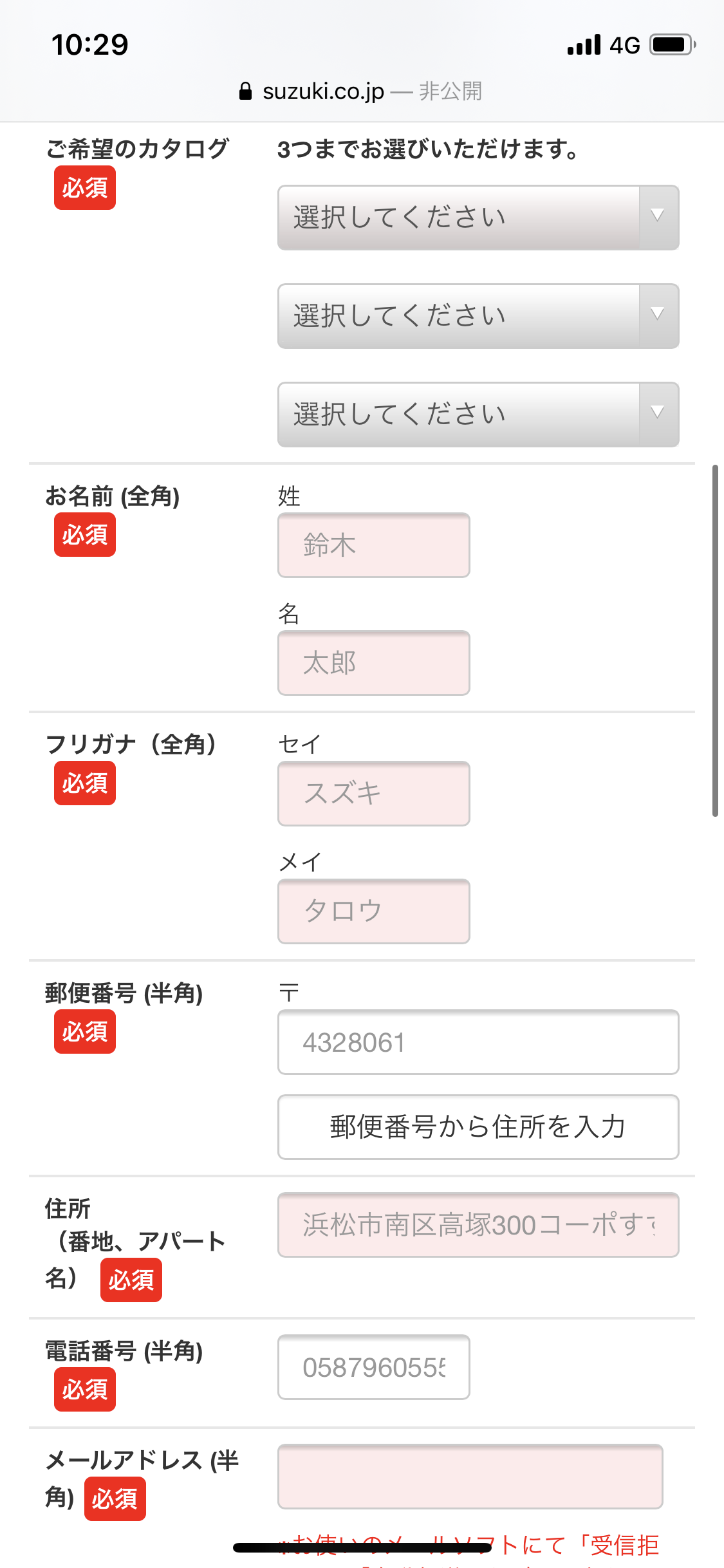This screenshot has width=724, height=1568.
Task: Select the 住所 address input field
Action: tap(478, 1225)
